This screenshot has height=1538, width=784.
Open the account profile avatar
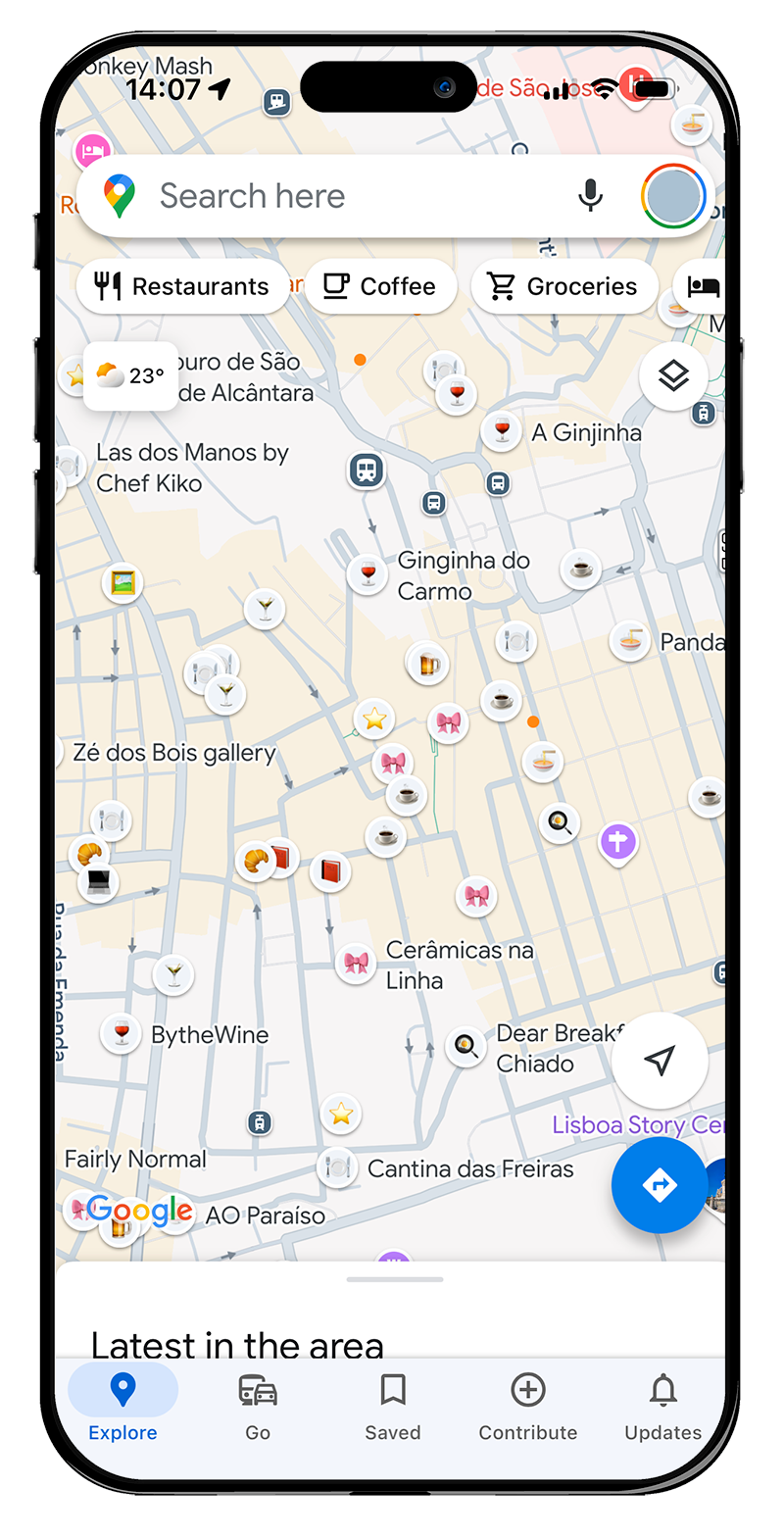pos(673,196)
